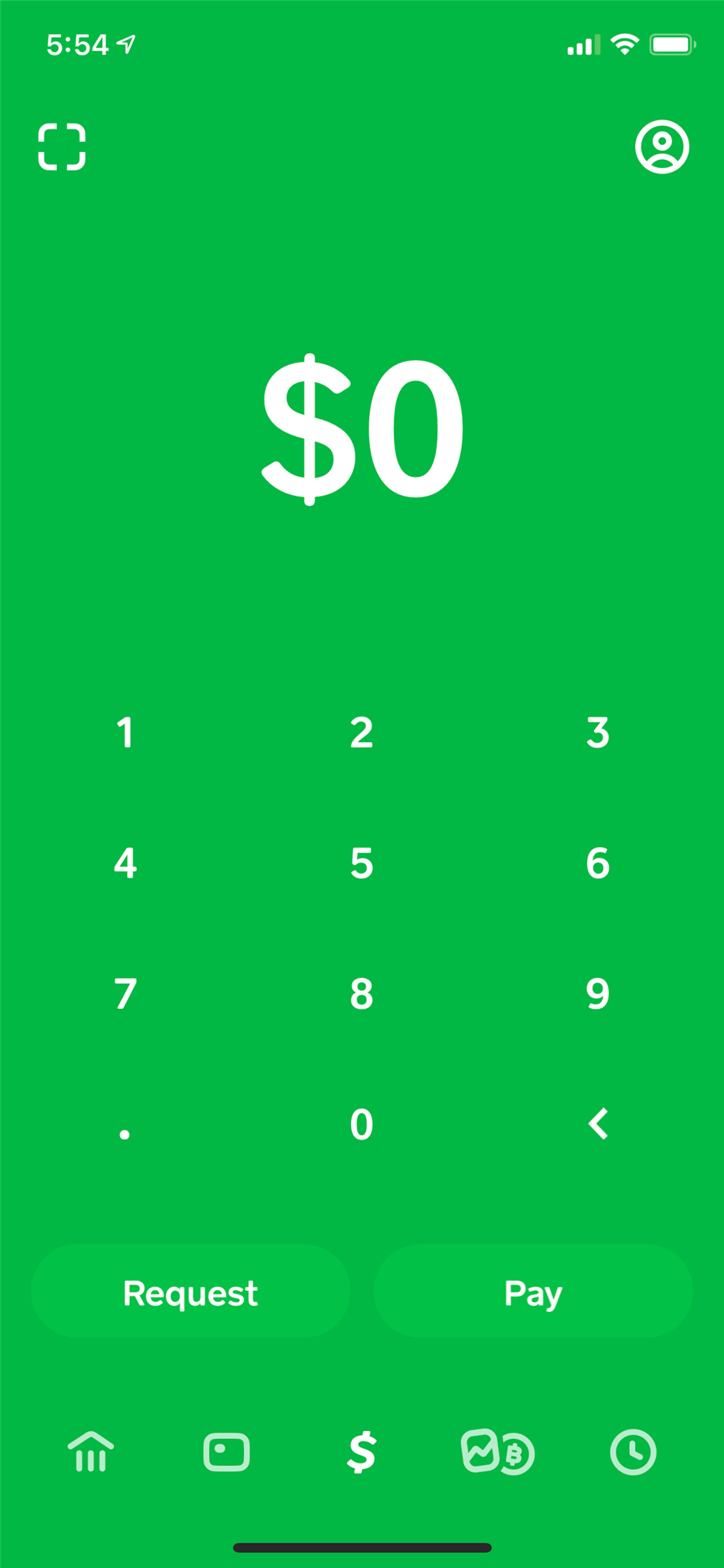Image resolution: width=724 pixels, height=1568 pixels.
Task: Tap the number 4 key
Action: [x=125, y=863]
